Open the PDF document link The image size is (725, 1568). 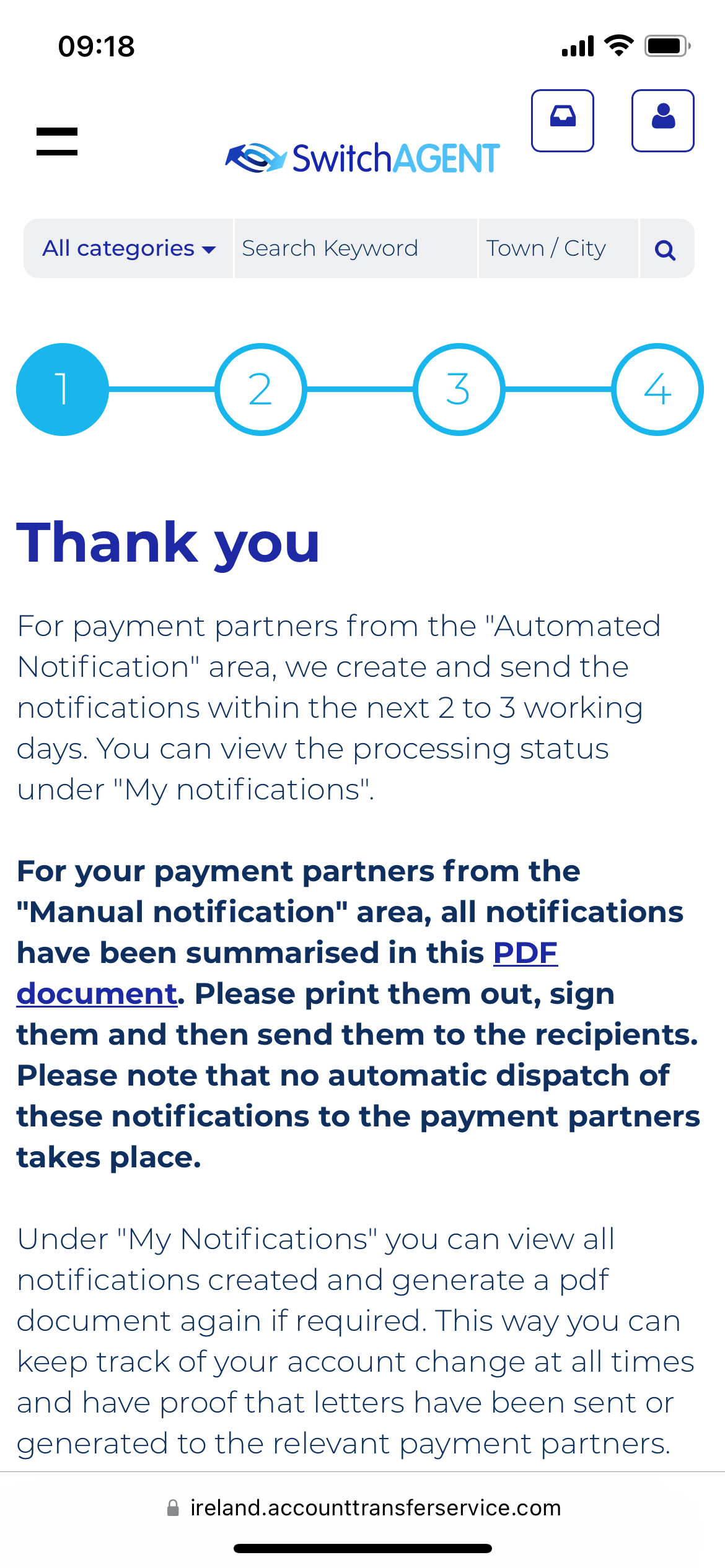525,953
